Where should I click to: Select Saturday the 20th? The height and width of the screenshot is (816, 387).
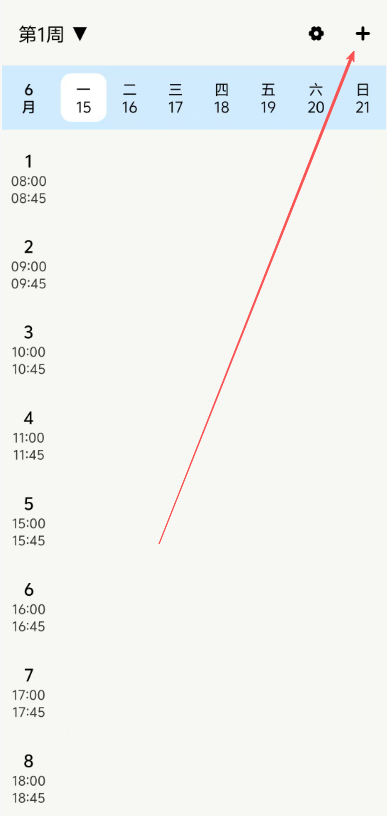[x=316, y=98]
